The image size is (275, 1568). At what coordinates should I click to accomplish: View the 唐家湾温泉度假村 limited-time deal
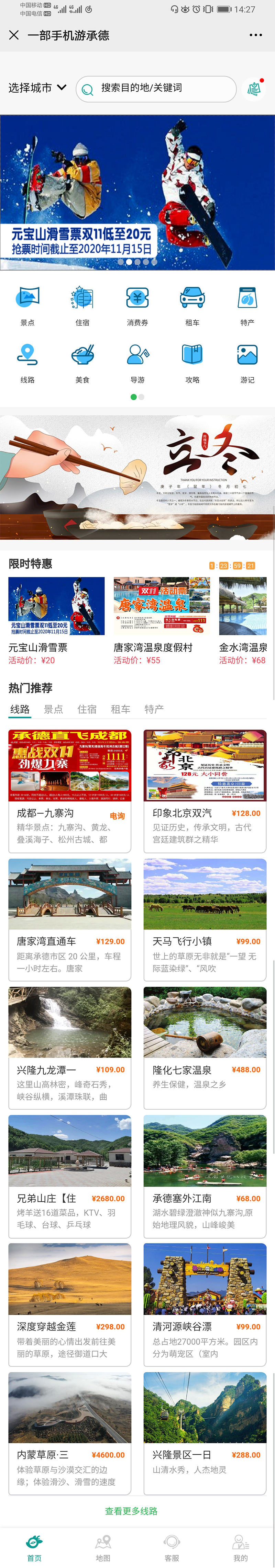tap(161, 620)
